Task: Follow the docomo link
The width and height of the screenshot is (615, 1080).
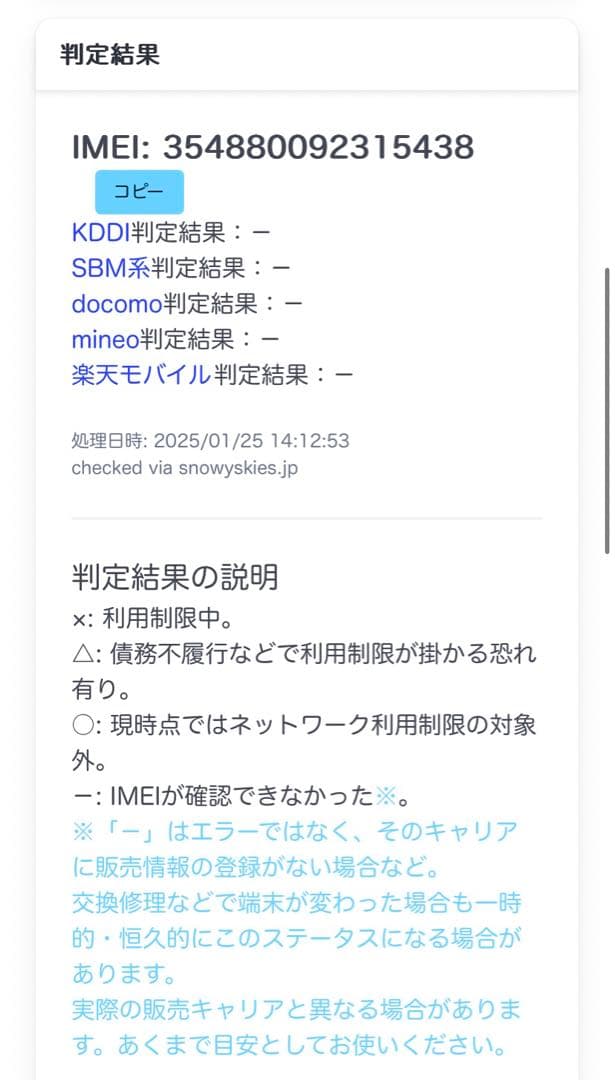Action: [x=116, y=304]
